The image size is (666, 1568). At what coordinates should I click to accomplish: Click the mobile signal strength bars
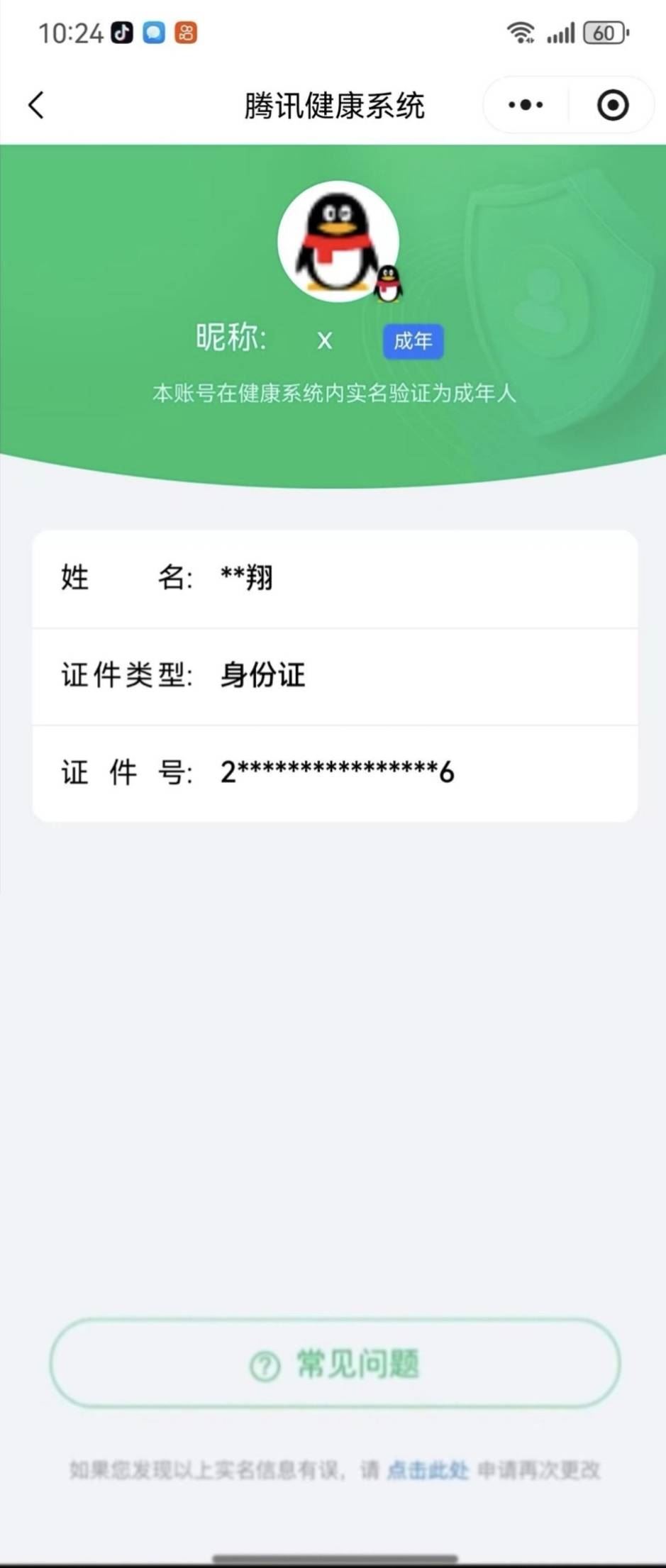click(562, 31)
